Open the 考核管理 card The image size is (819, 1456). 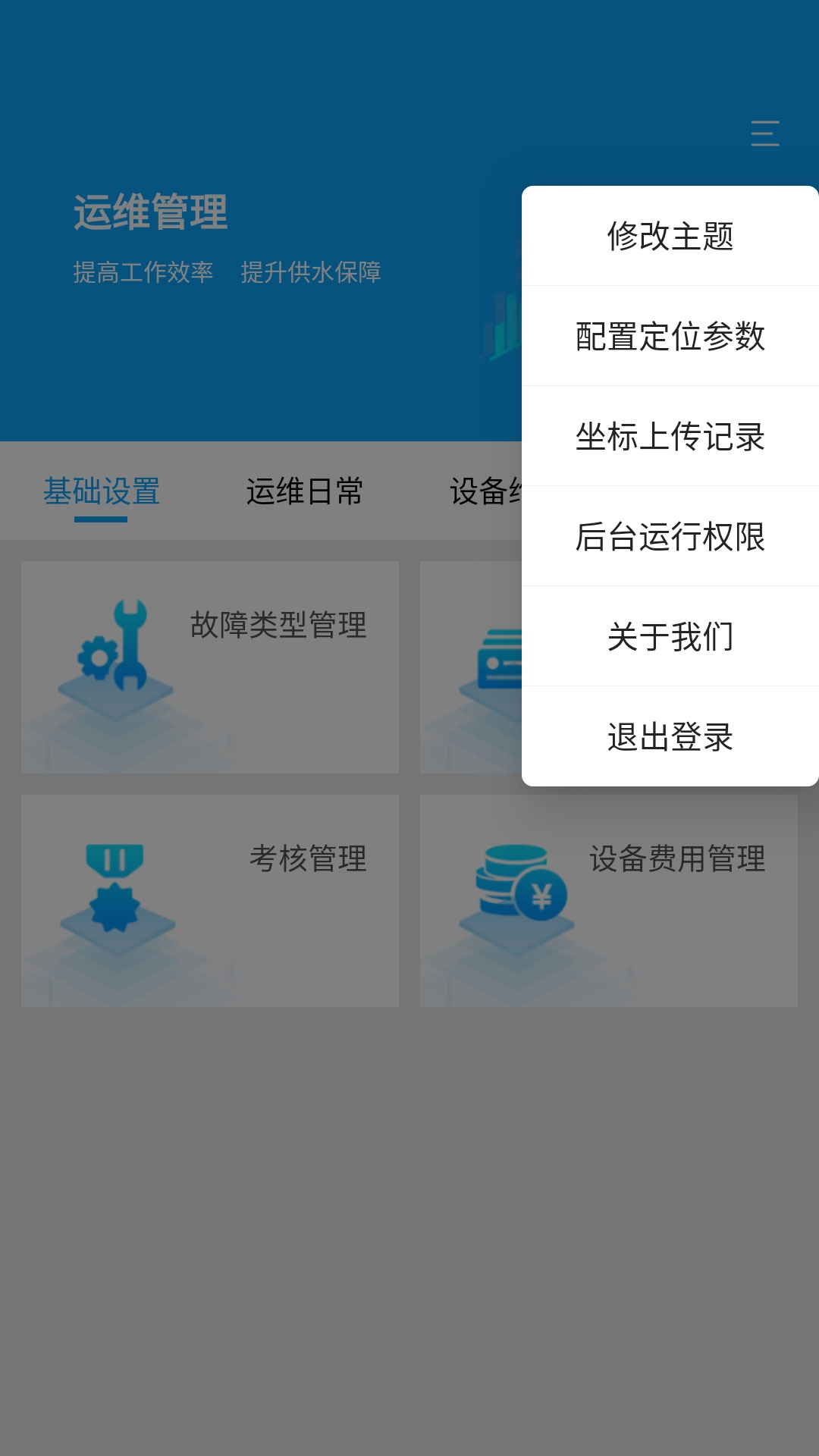(x=210, y=901)
